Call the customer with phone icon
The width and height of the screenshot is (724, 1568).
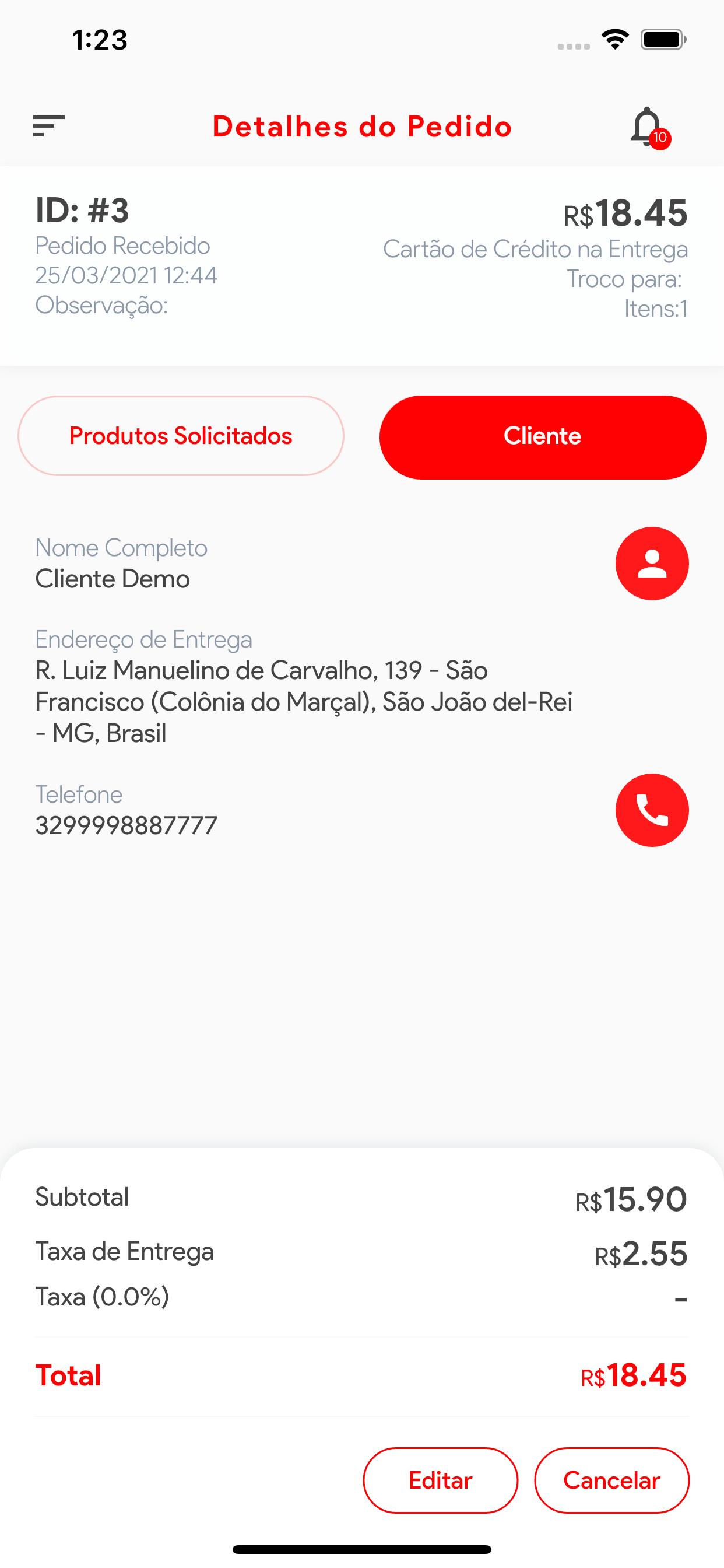[652, 810]
